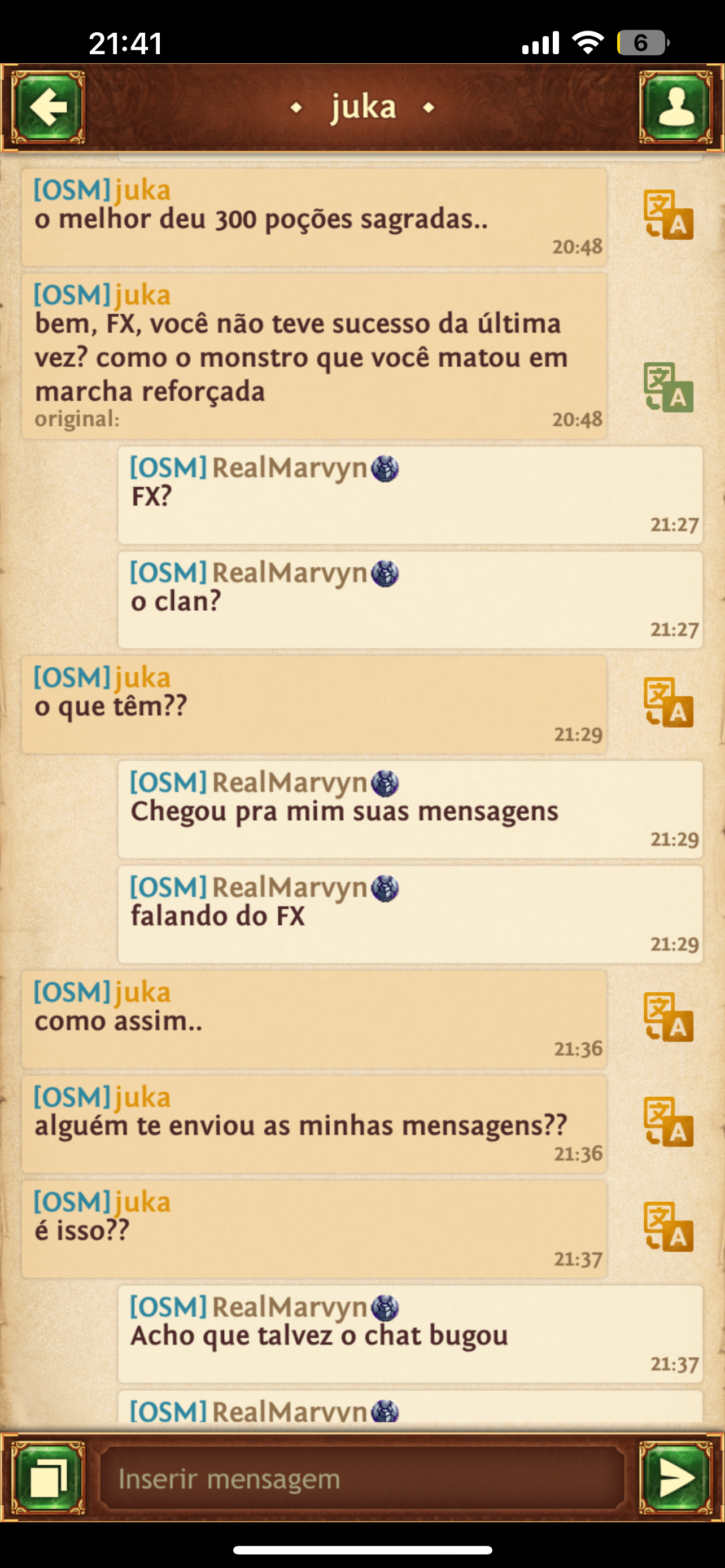Focus the 'Inserir mensagem' text field
This screenshot has width=725, height=1568.
363,1478
